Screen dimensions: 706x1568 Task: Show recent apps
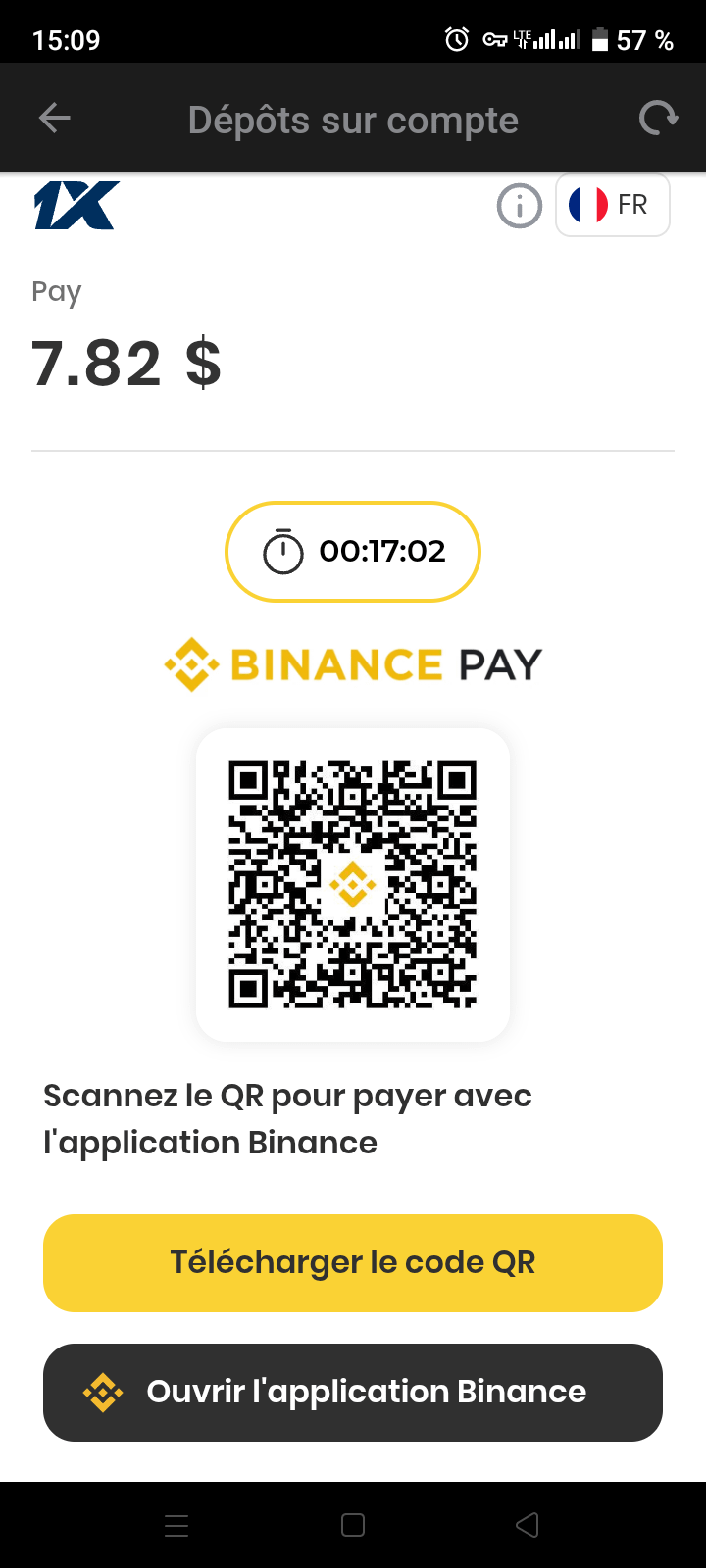click(x=176, y=1525)
